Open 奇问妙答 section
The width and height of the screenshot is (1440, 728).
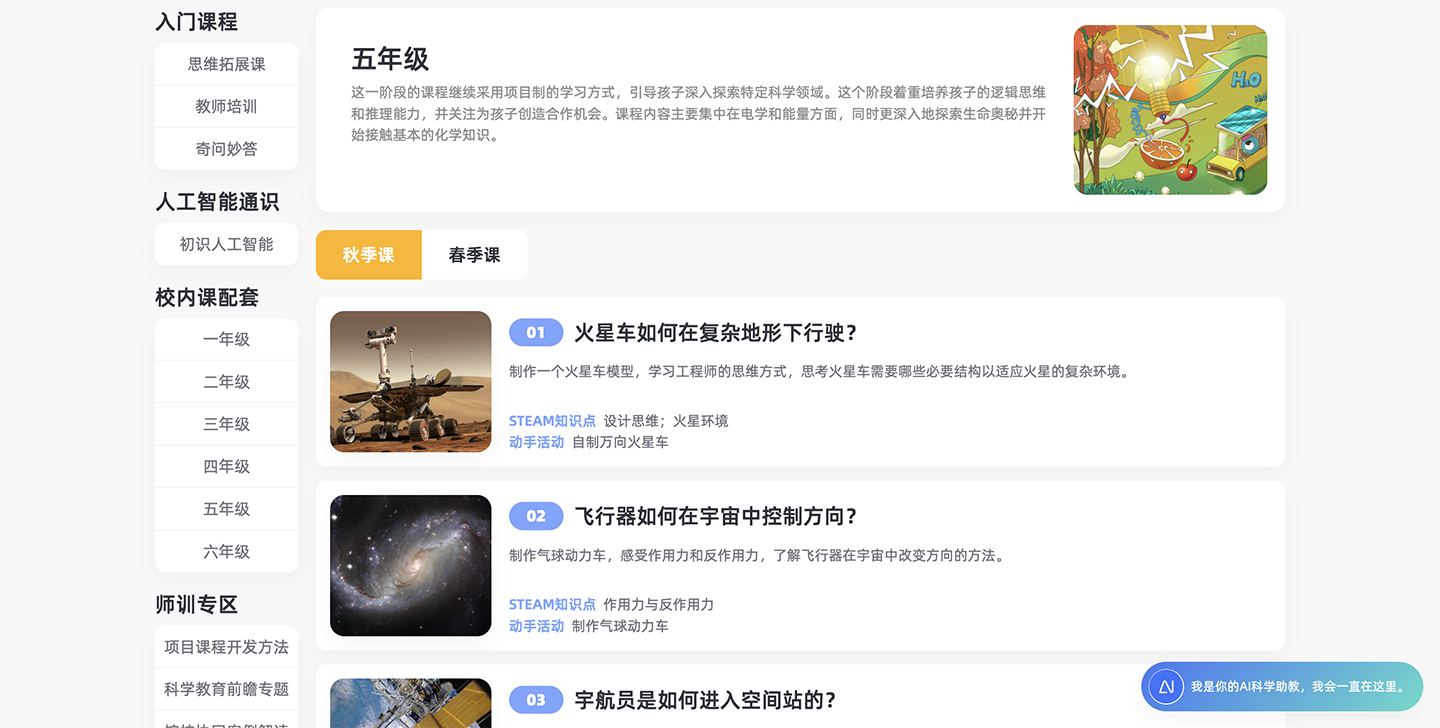[x=226, y=149]
